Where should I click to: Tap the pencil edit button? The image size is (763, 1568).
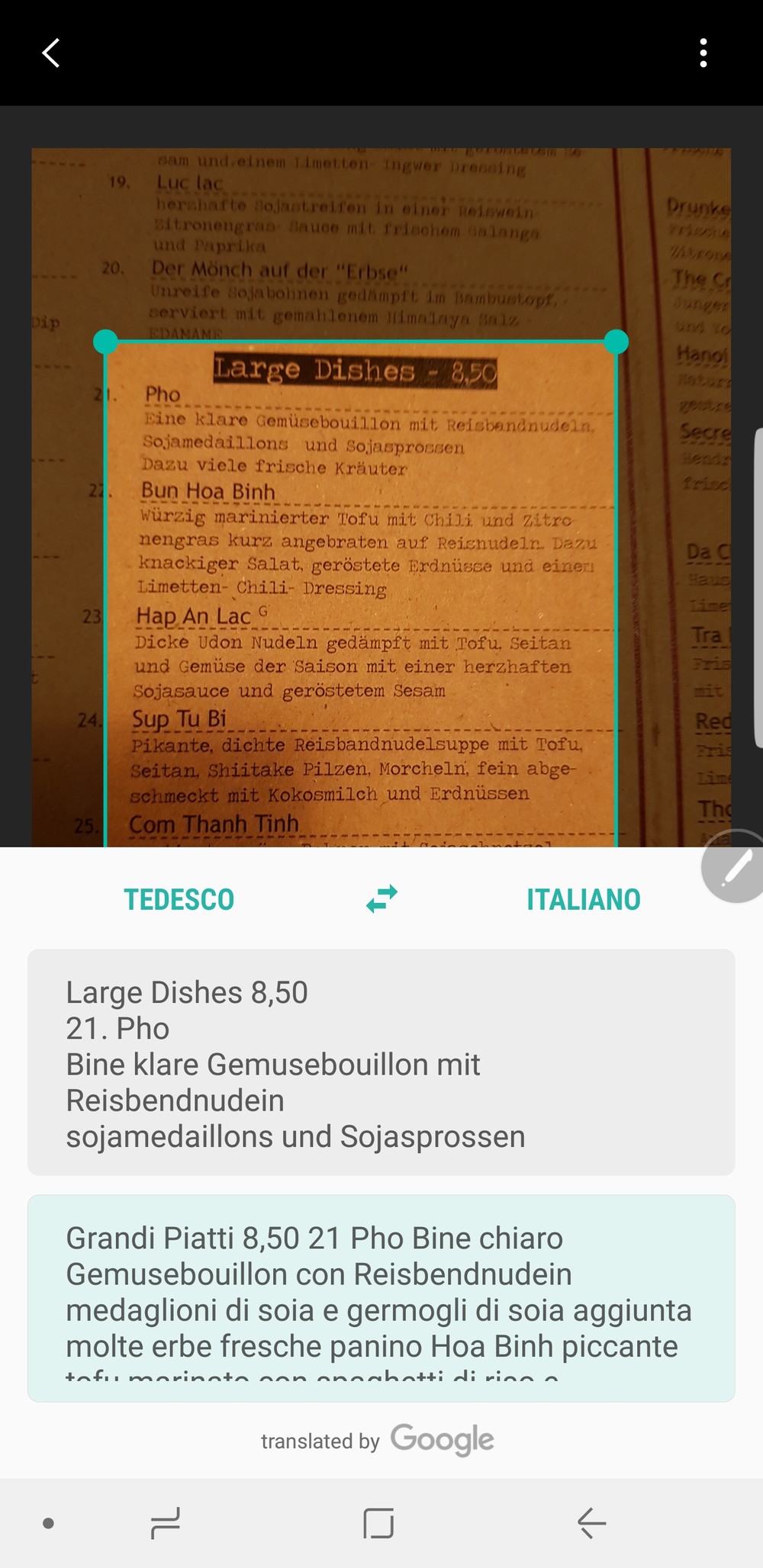point(734,867)
